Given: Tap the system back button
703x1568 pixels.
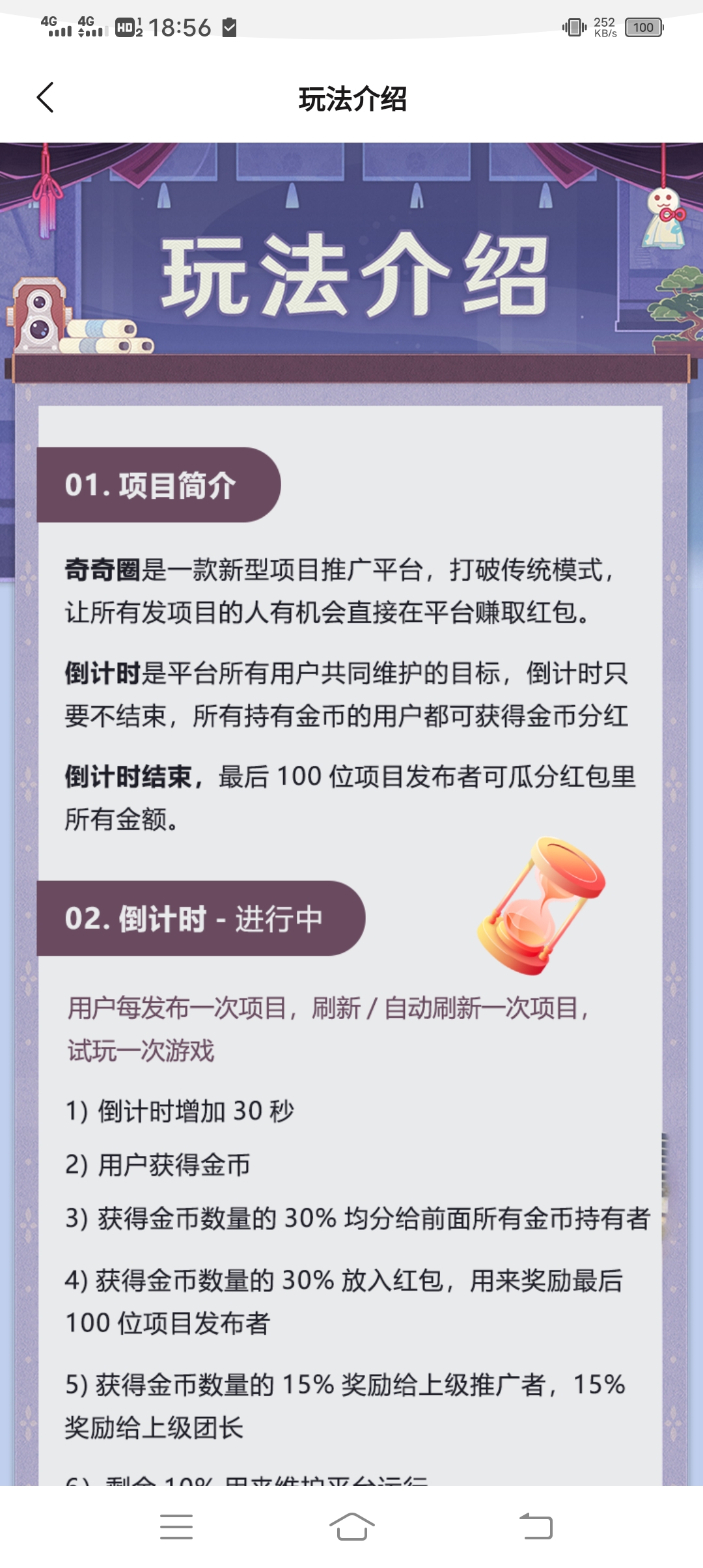Looking at the screenshot, I should click(536, 1526).
